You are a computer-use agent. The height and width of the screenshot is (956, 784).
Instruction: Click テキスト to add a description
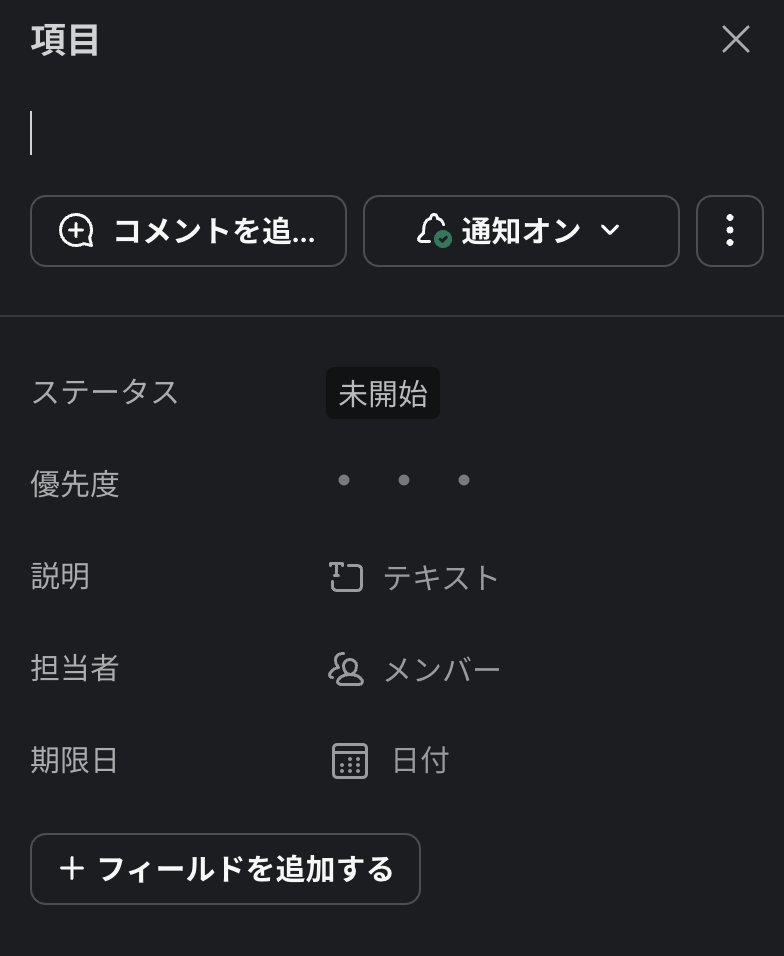point(441,576)
